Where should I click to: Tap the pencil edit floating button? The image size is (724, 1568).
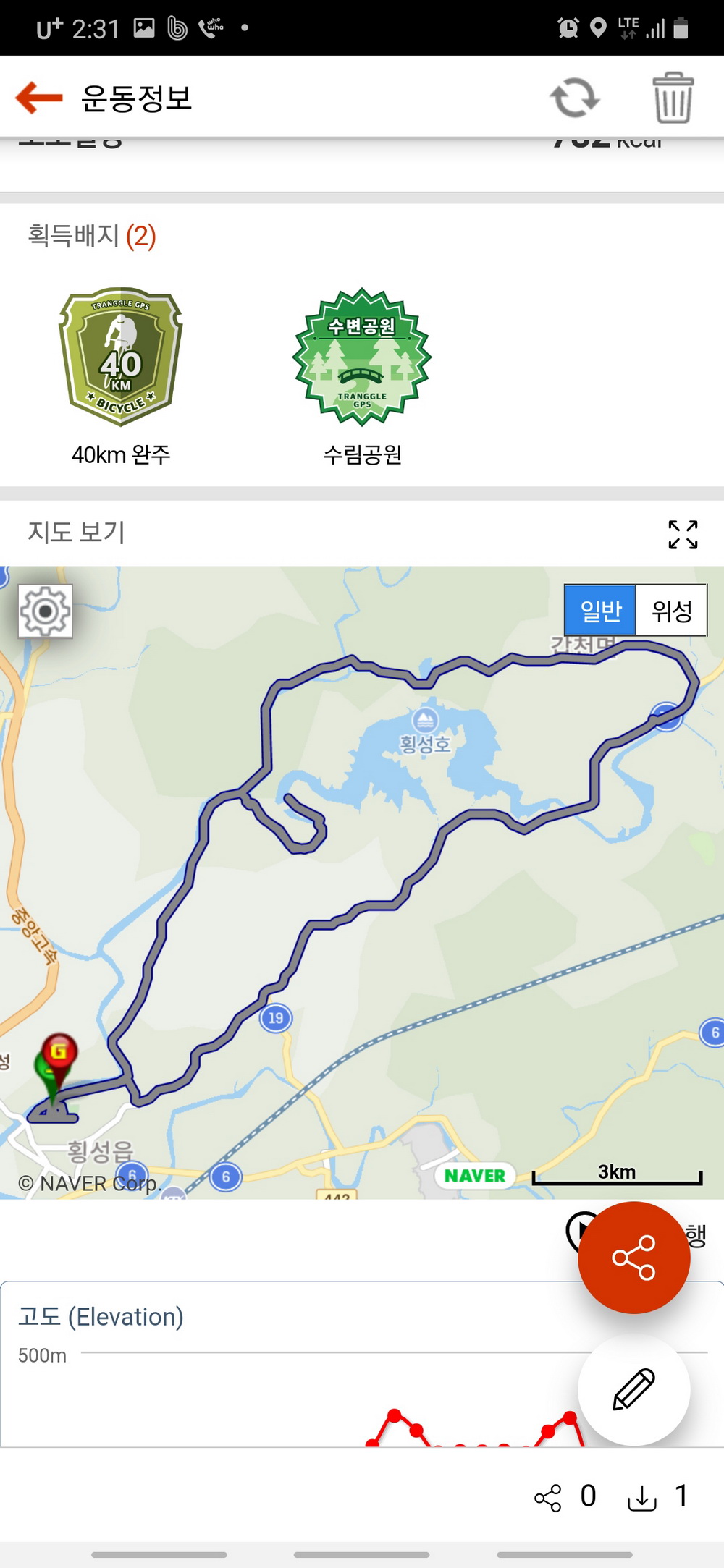coord(633,1389)
